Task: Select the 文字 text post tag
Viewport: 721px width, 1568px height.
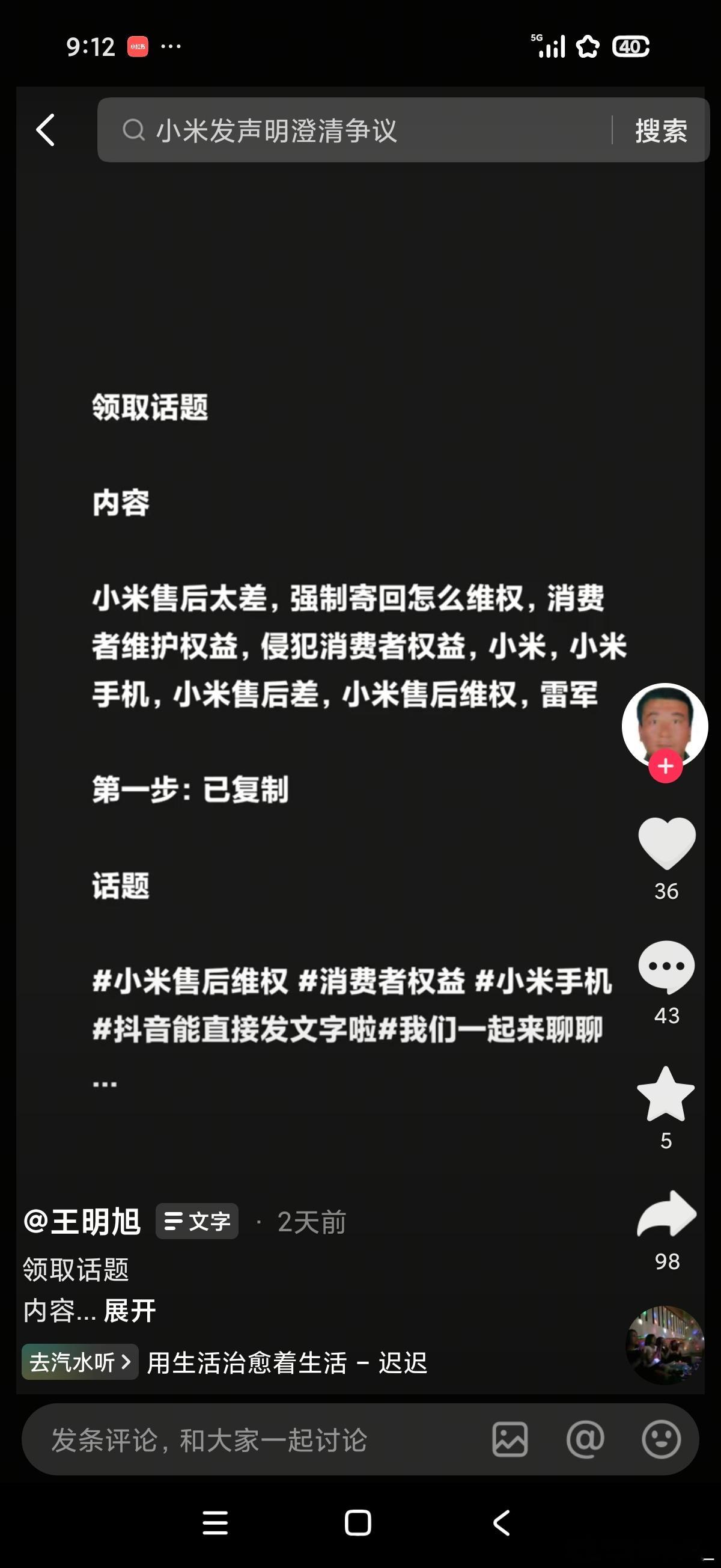Action: tap(197, 1222)
